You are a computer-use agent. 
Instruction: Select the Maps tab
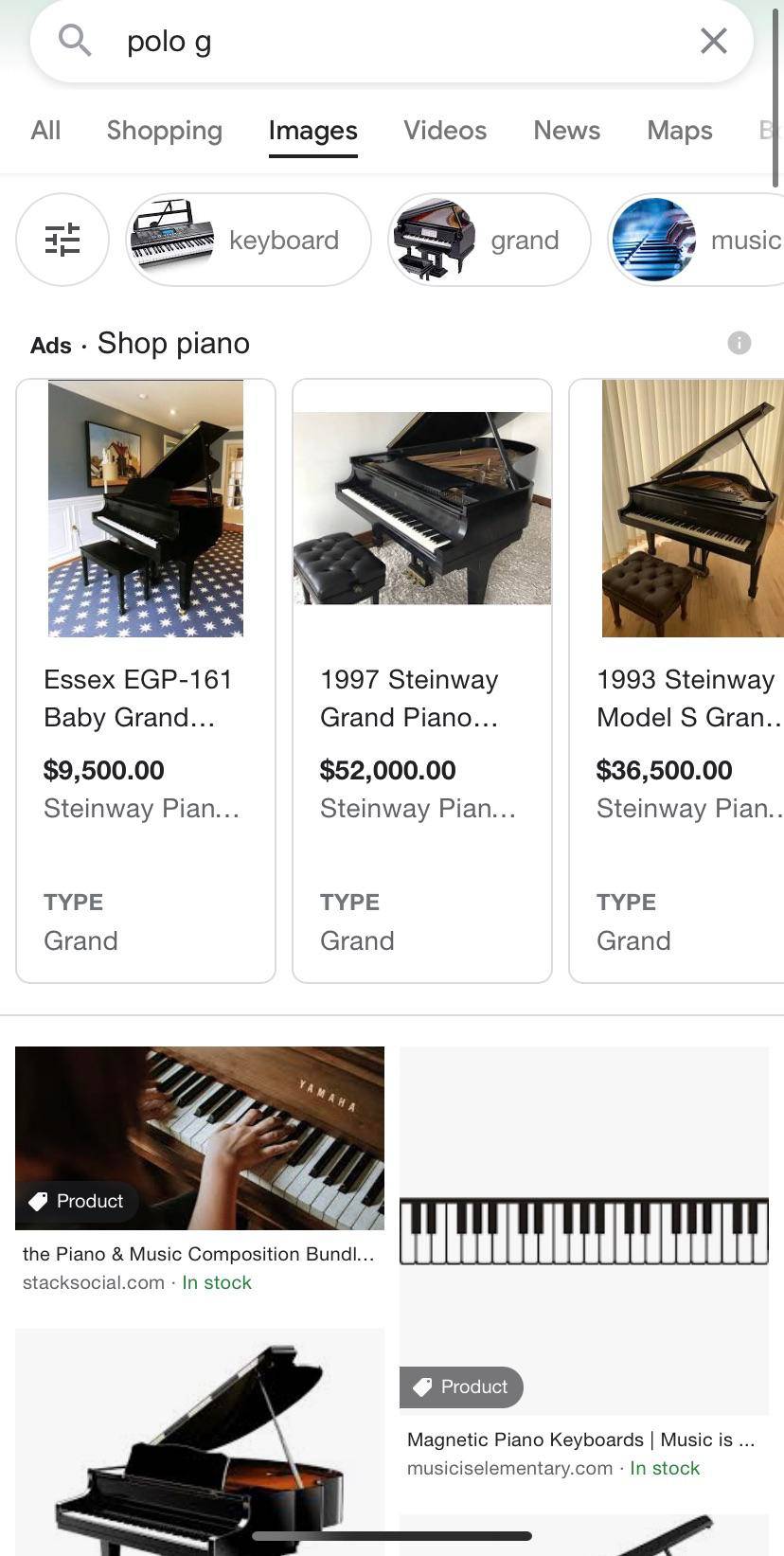[x=679, y=131]
